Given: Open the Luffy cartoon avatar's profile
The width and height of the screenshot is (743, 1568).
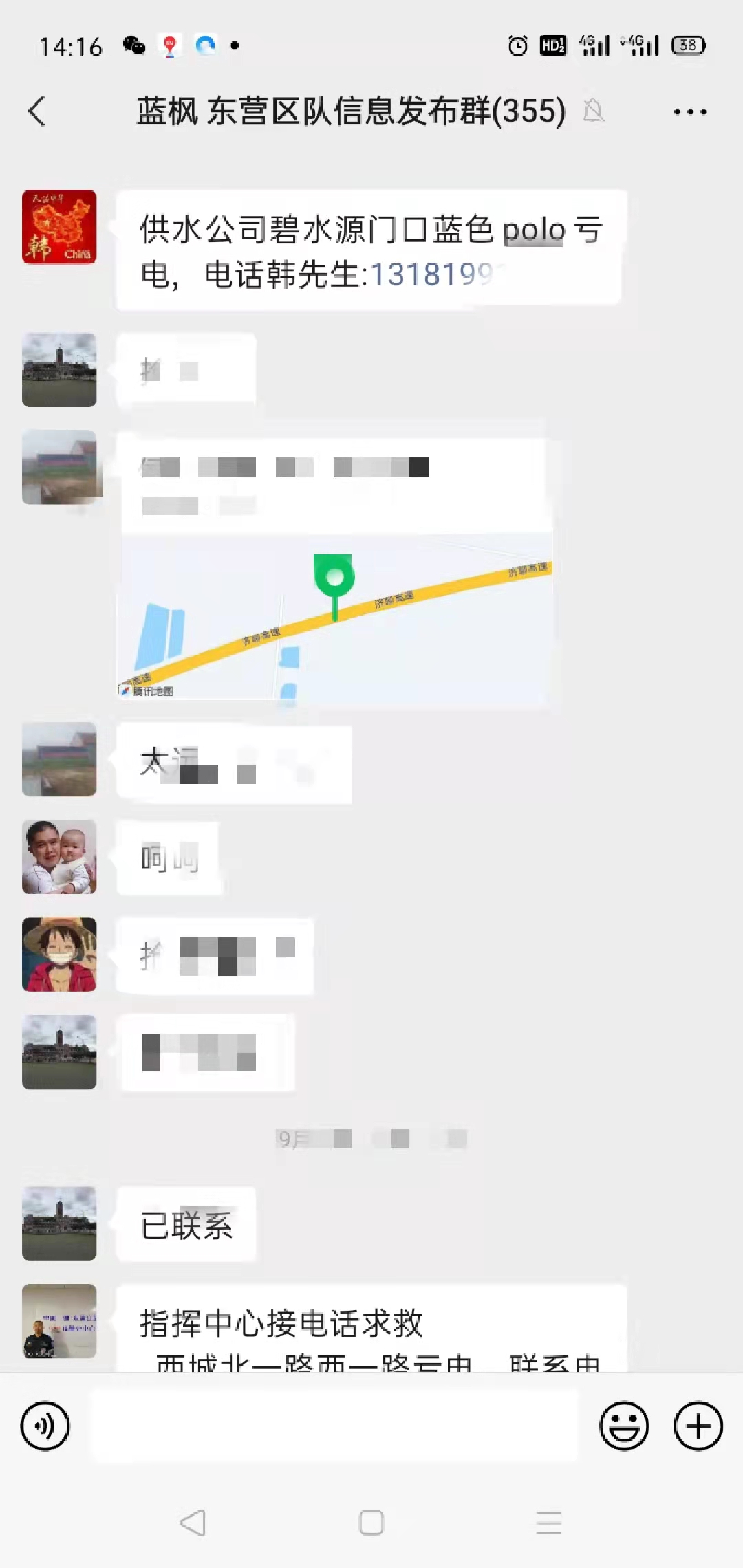Looking at the screenshot, I should point(59,955).
